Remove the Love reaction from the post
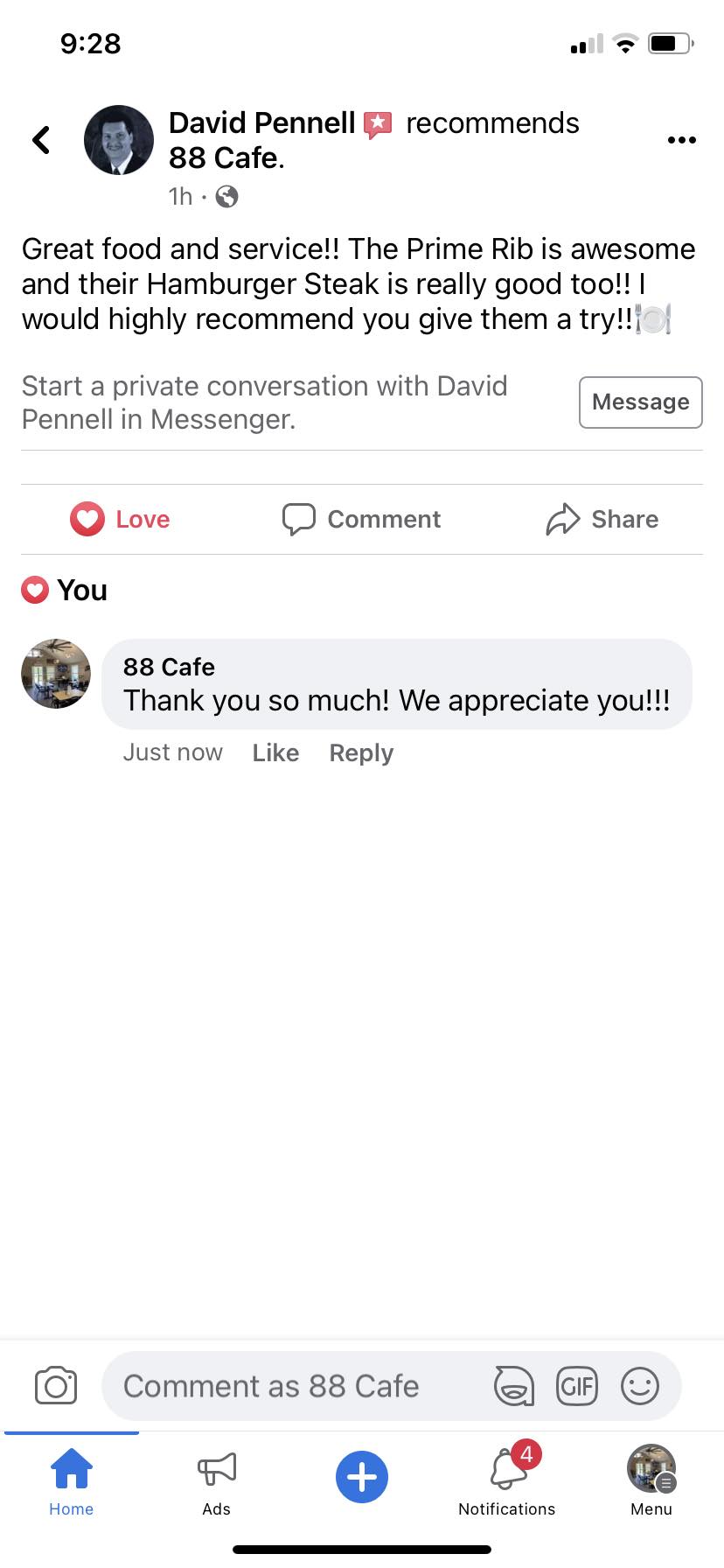Image resolution: width=724 pixels, height=1568 pixels. pos(121,519)
